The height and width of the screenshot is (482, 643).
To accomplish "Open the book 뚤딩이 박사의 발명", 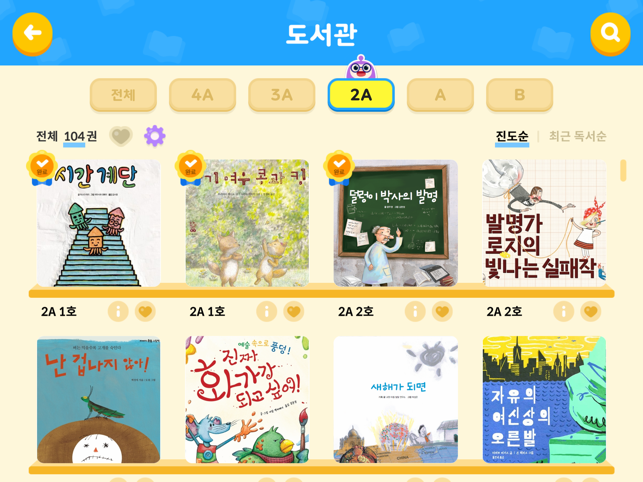I will click(395, 223).
